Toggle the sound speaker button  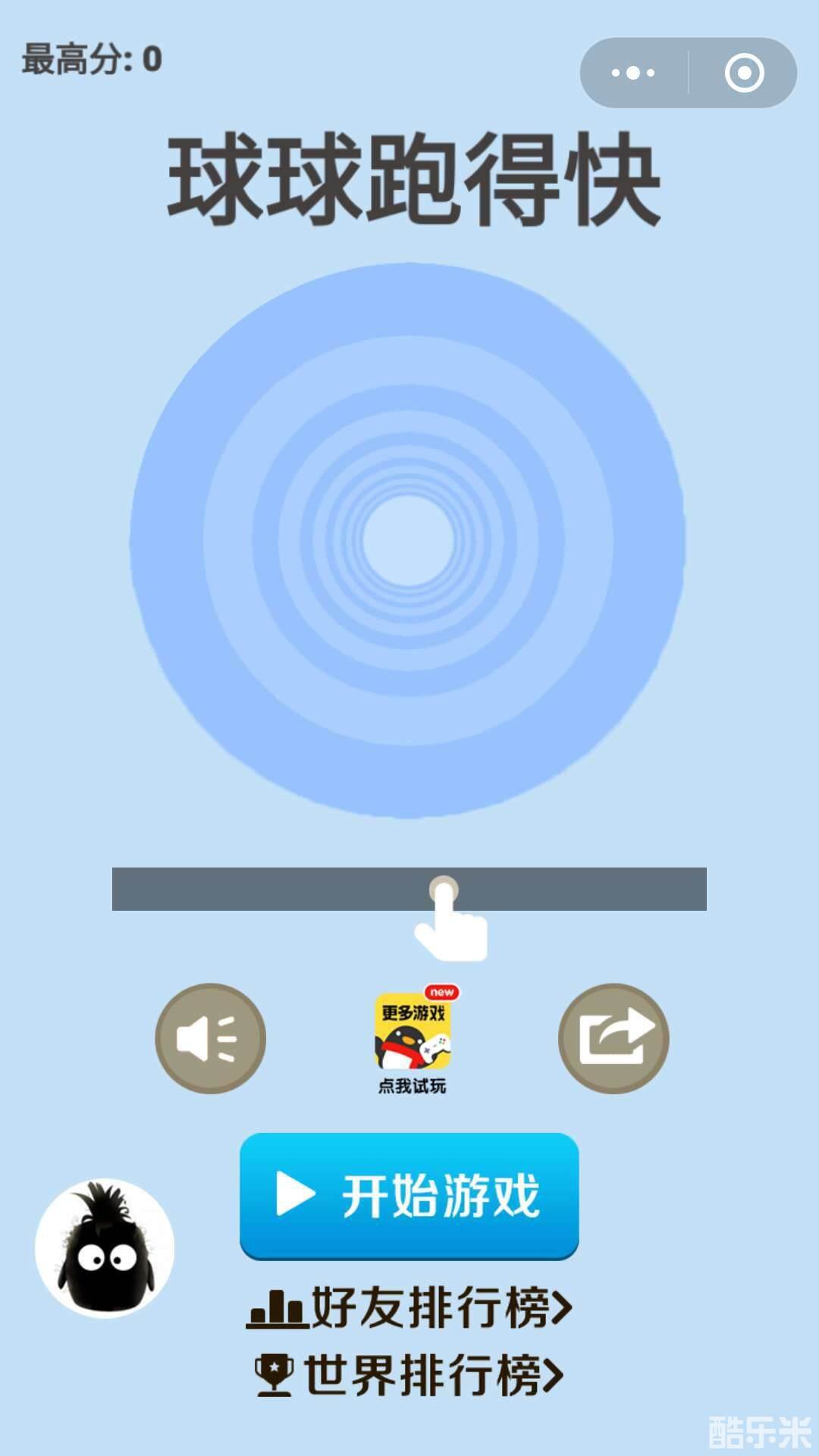(x=210, y=1038)
